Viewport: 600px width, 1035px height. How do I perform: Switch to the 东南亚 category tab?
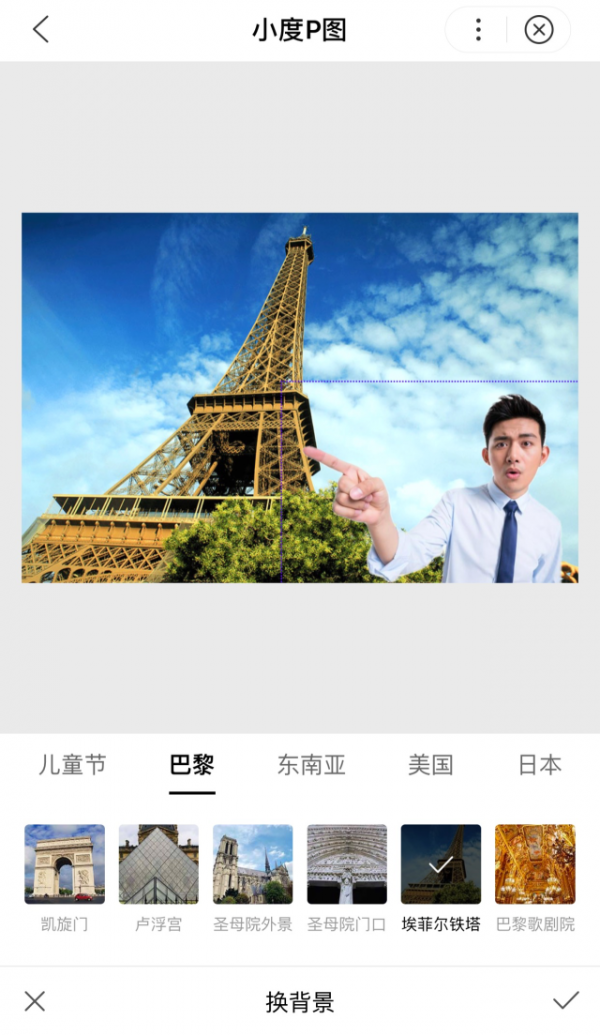pyautogui.click(x=312, y=765)
